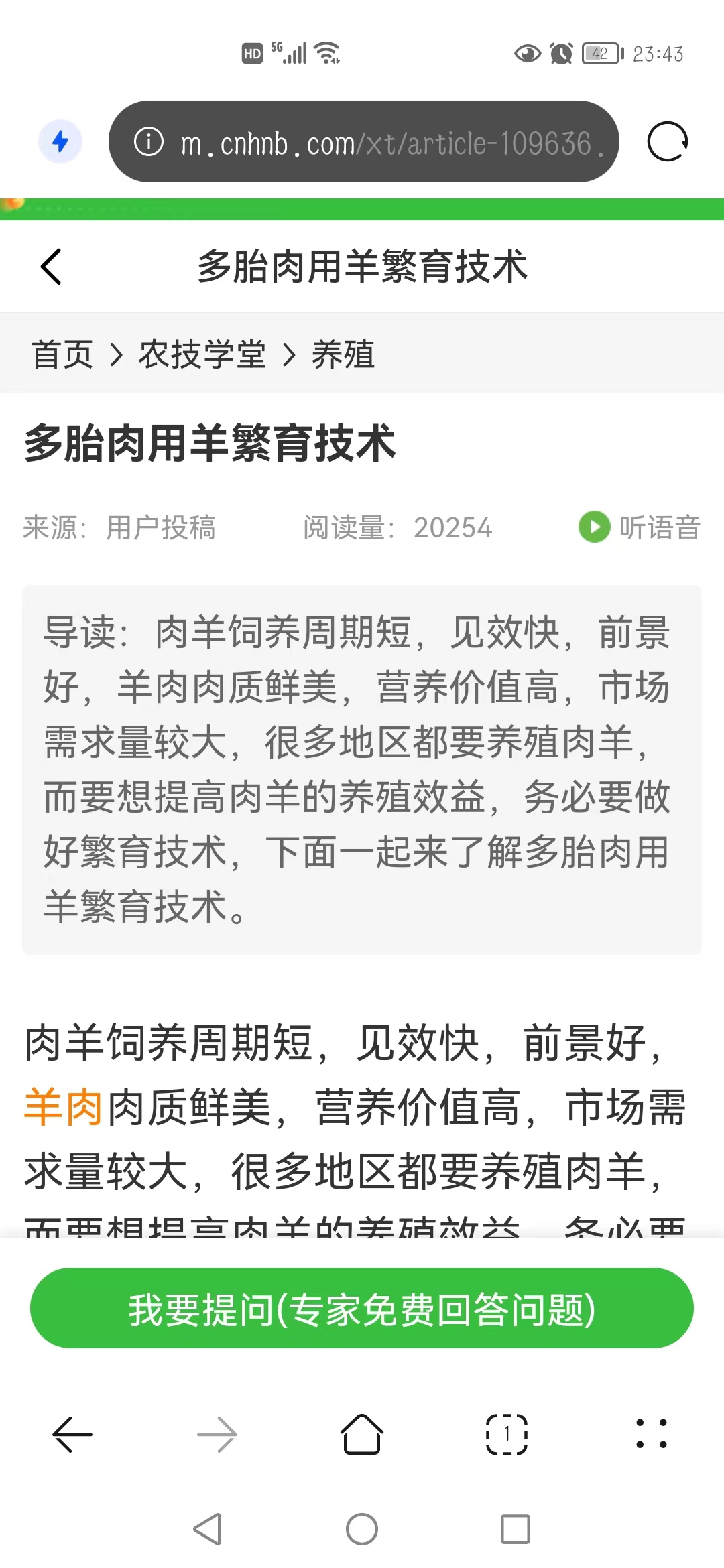The height and width of the screenshot is (1568, 724).
Task: Tap the URL address bar
Action: [x=363, y=141]
